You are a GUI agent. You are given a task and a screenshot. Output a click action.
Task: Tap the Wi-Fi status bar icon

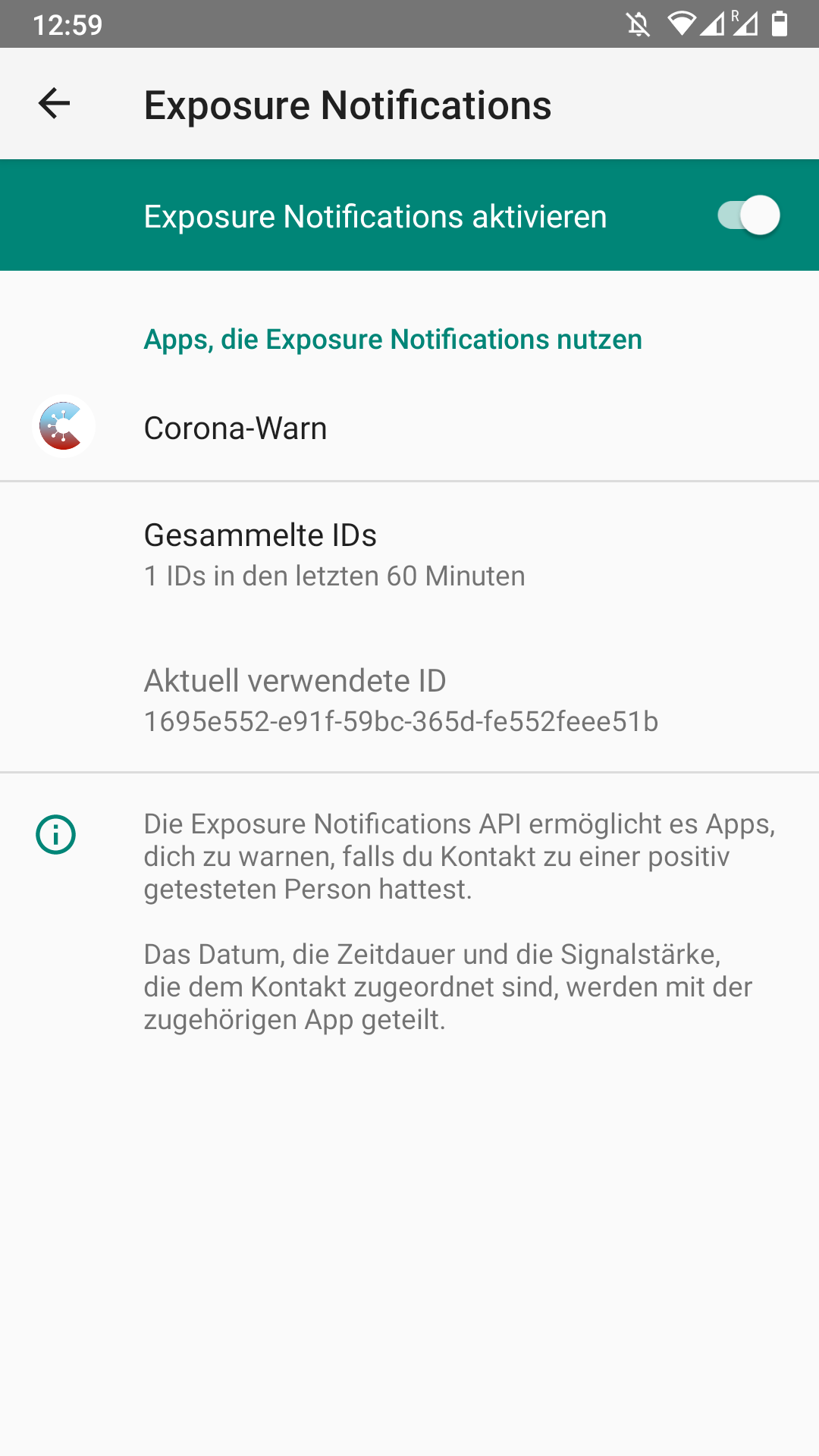tap(681, 24)
